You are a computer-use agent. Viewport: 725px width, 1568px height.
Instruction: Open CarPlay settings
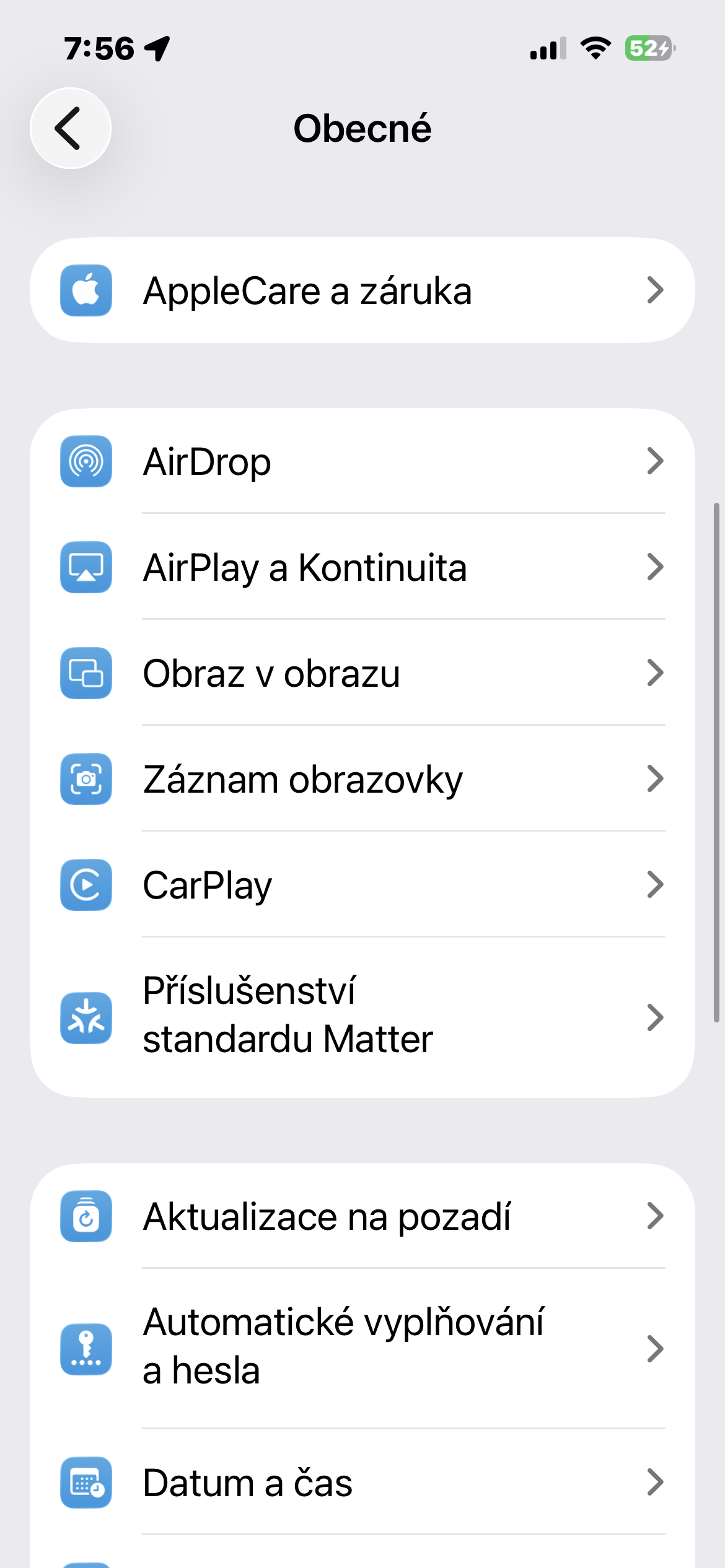coord(362,885)
